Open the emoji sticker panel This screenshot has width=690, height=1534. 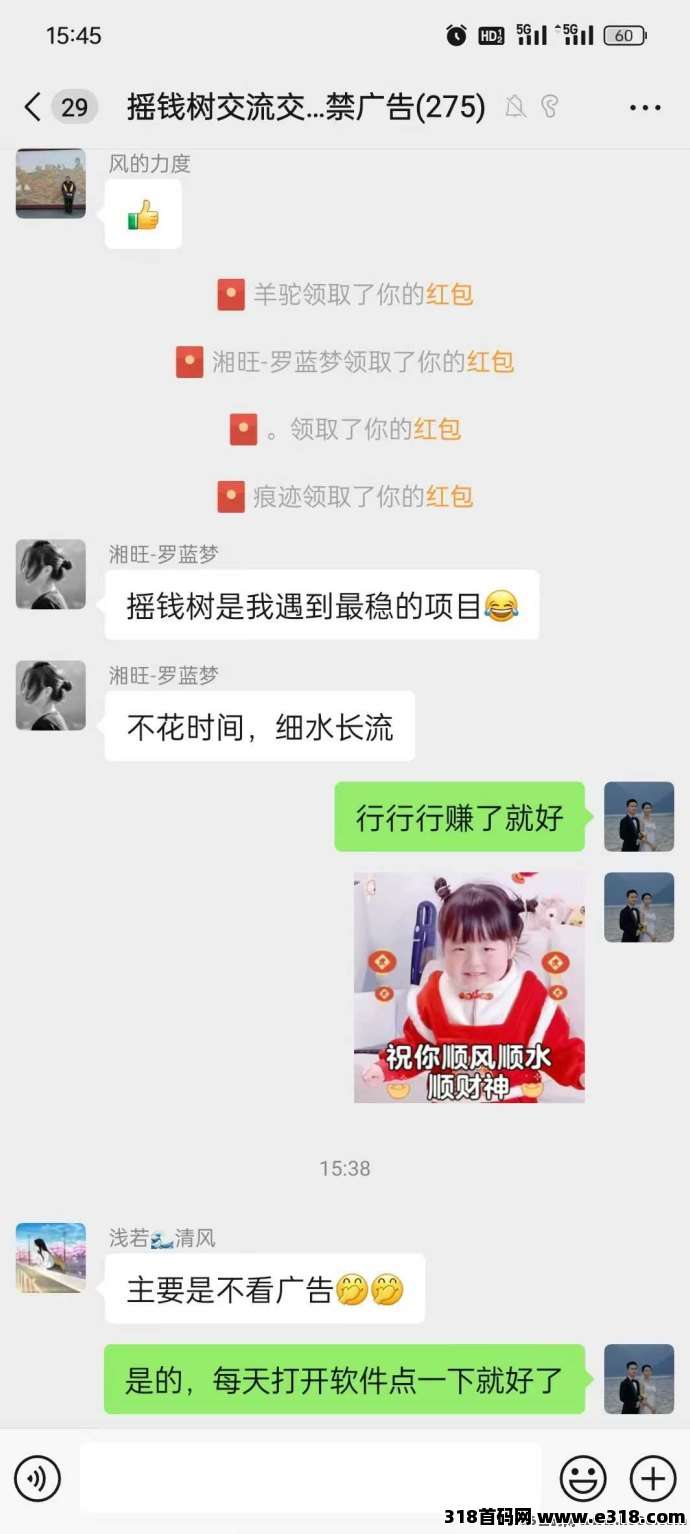583,1478
